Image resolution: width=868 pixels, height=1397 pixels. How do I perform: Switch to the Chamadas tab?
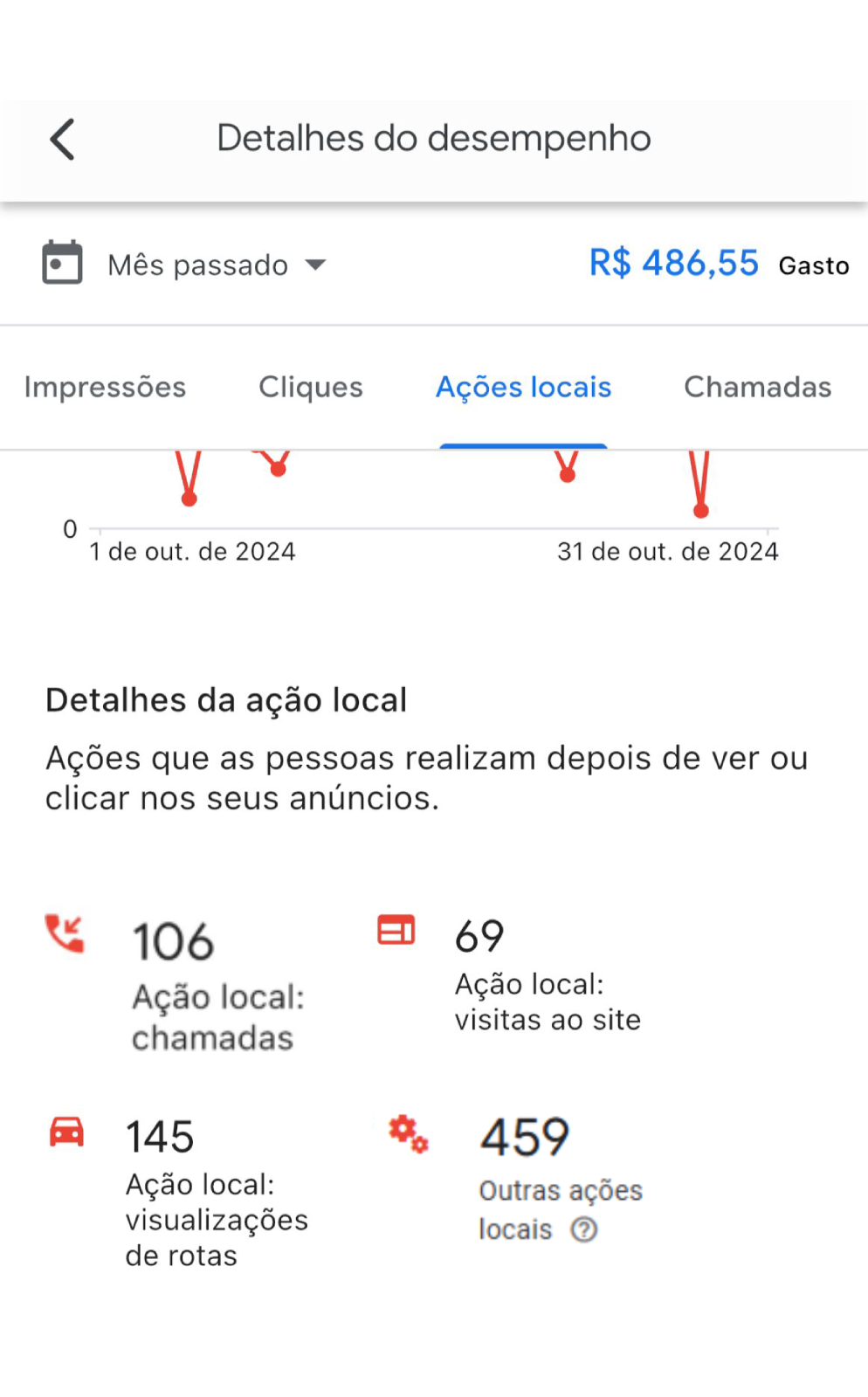tap(758, 387)
